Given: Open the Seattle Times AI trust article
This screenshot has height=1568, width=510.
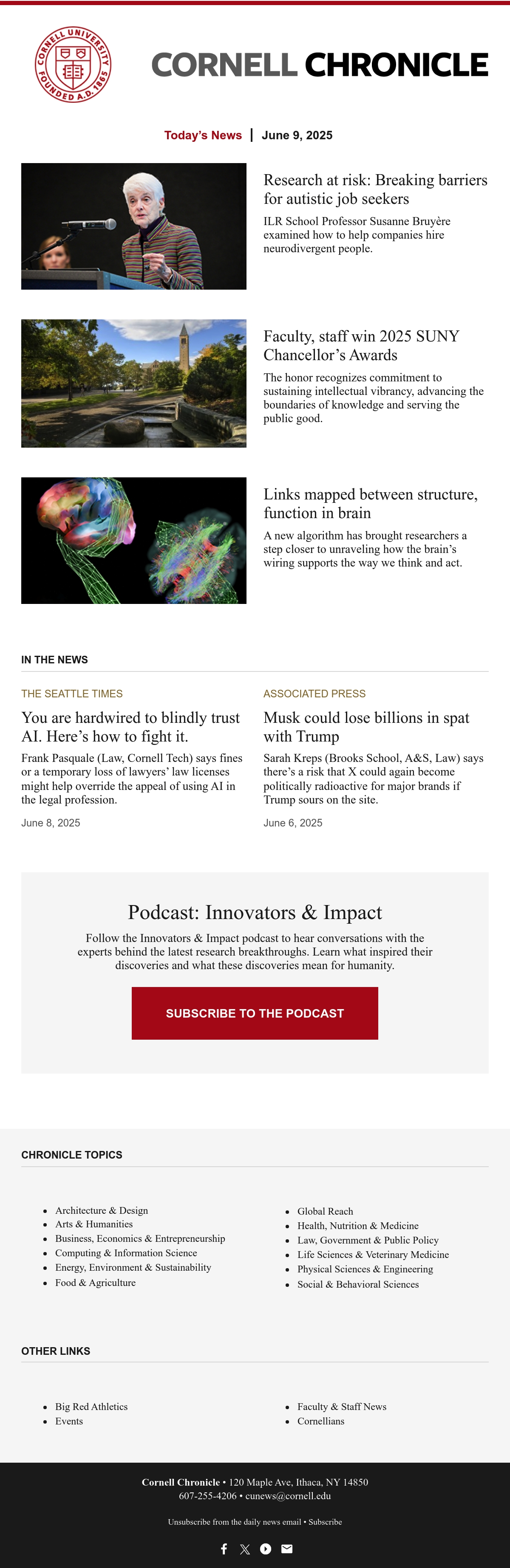Looking at the screenshot, I should pyautogui.click(x=130, y=727).
